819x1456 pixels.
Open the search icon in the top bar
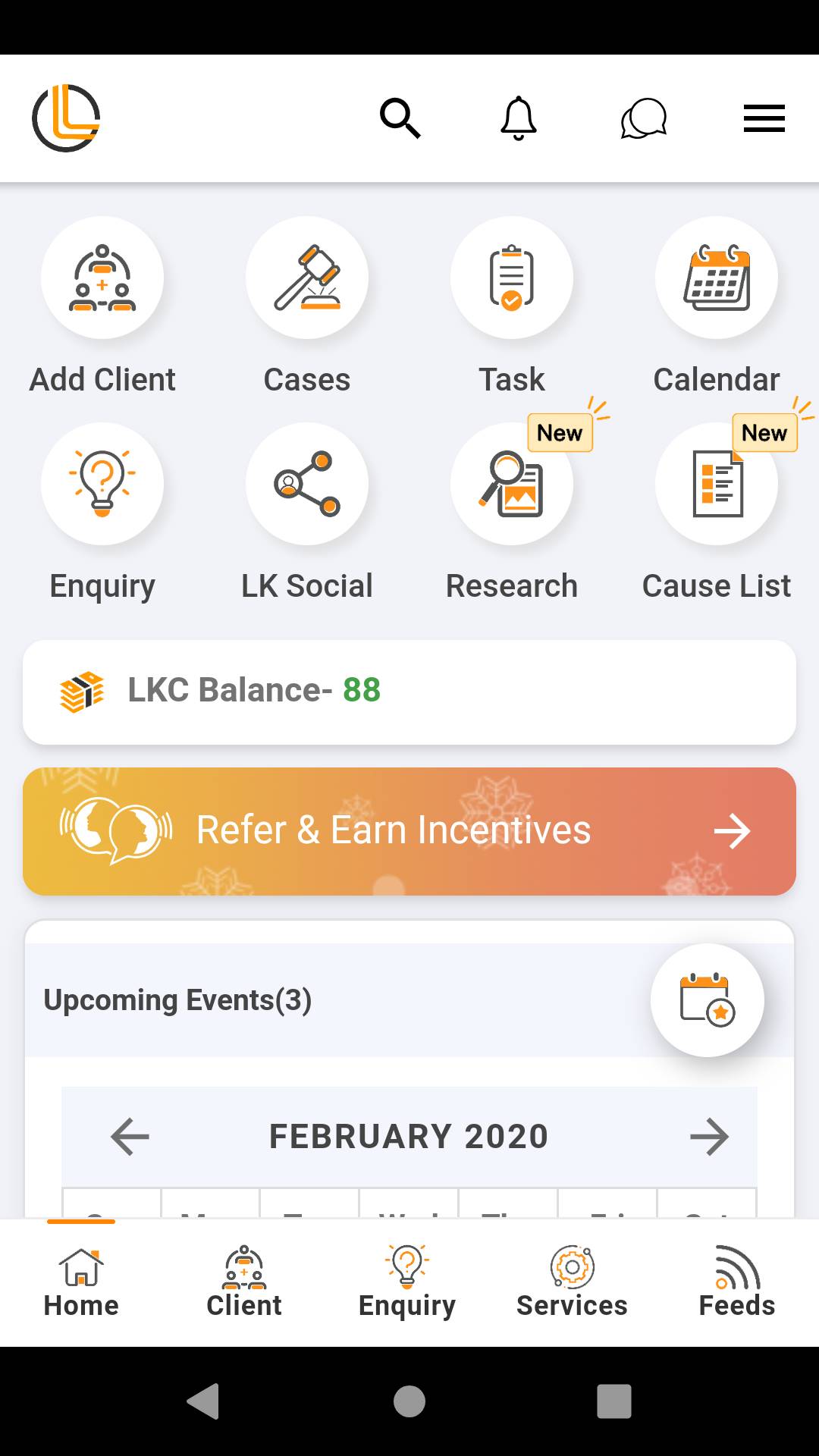pyautogui.click(x=400, y=118)
